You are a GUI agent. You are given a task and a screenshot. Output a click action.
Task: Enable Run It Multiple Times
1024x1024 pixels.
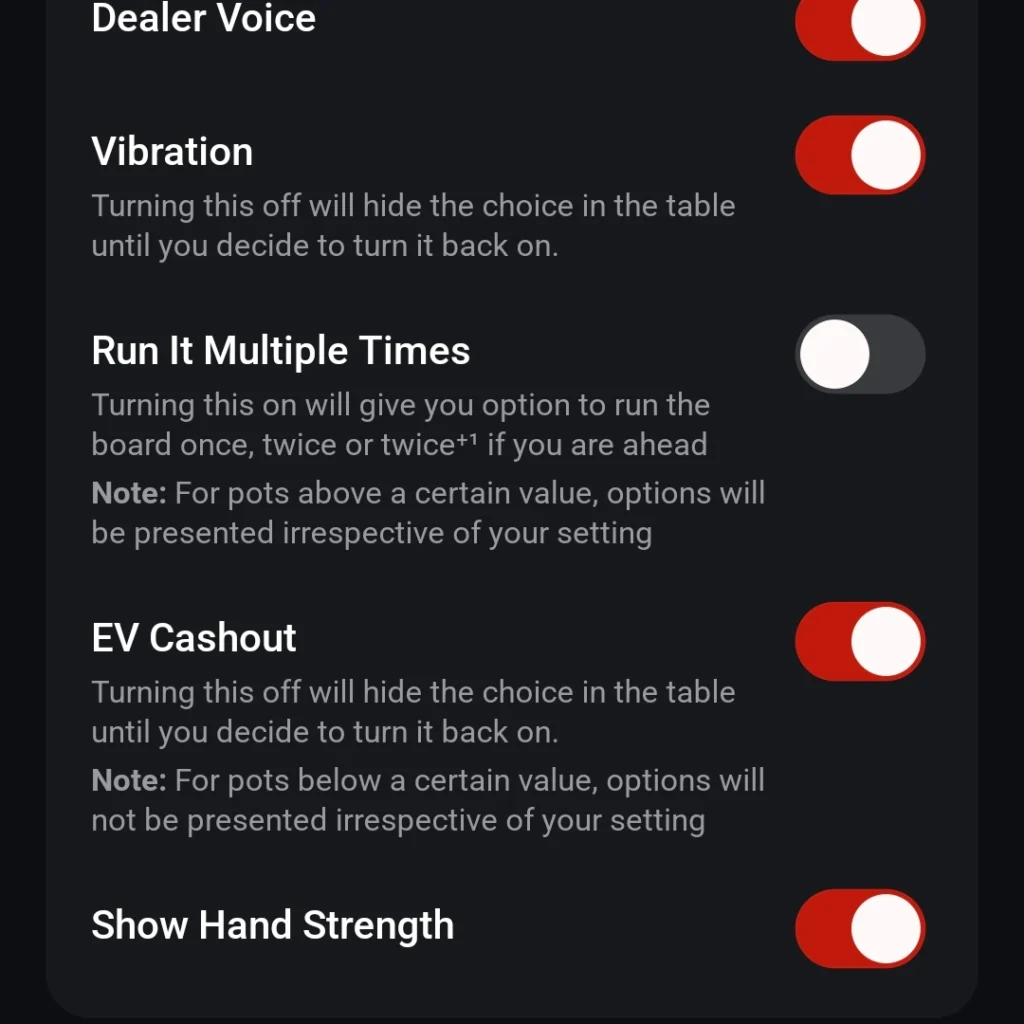(x=860, y=354)
